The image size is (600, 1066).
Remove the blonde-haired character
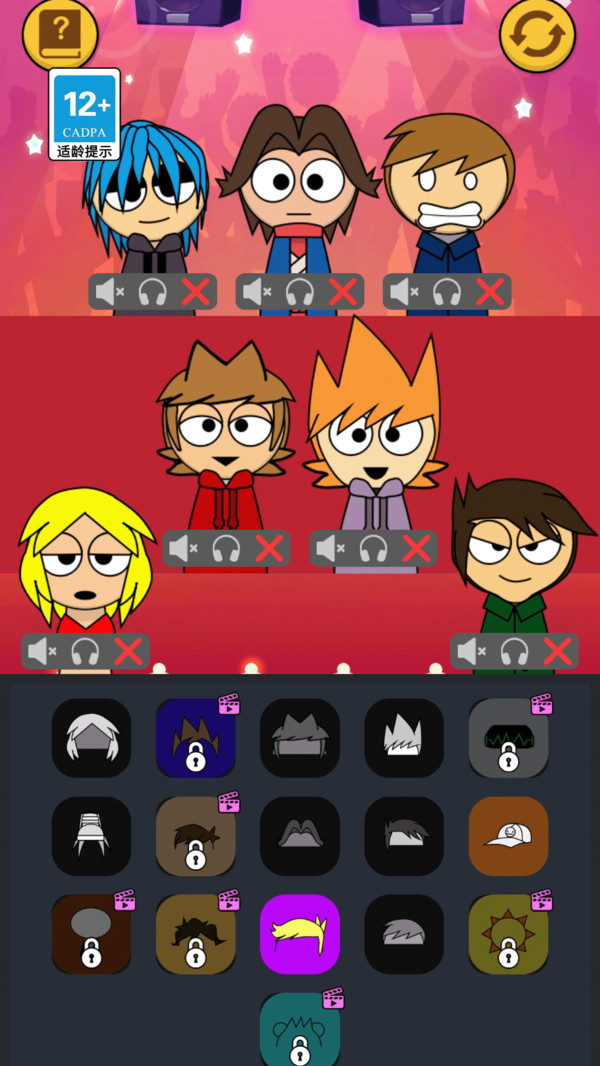click(x=128, y=652)
